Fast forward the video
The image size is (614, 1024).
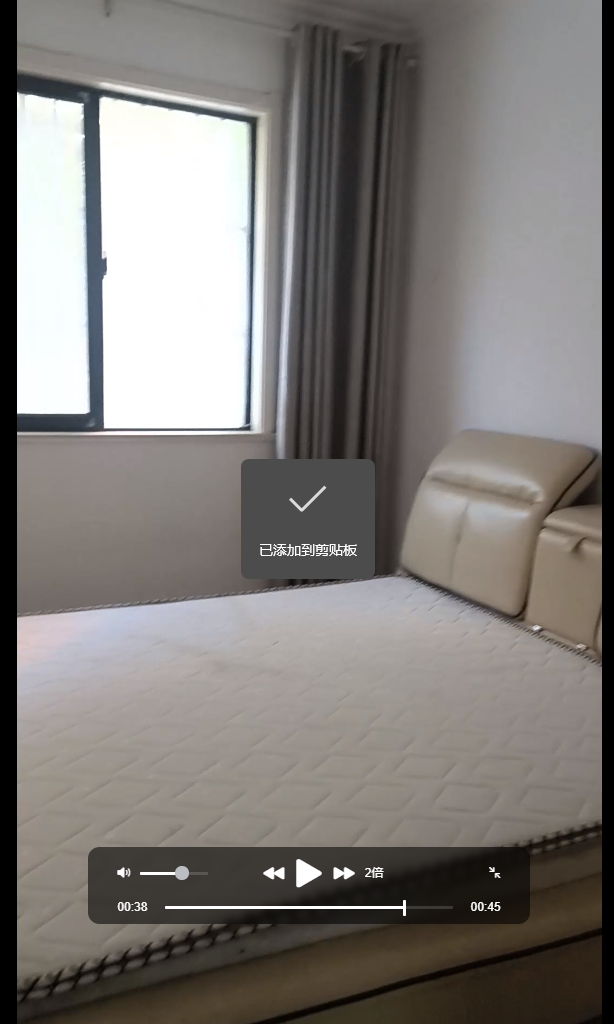pos(344,873)
